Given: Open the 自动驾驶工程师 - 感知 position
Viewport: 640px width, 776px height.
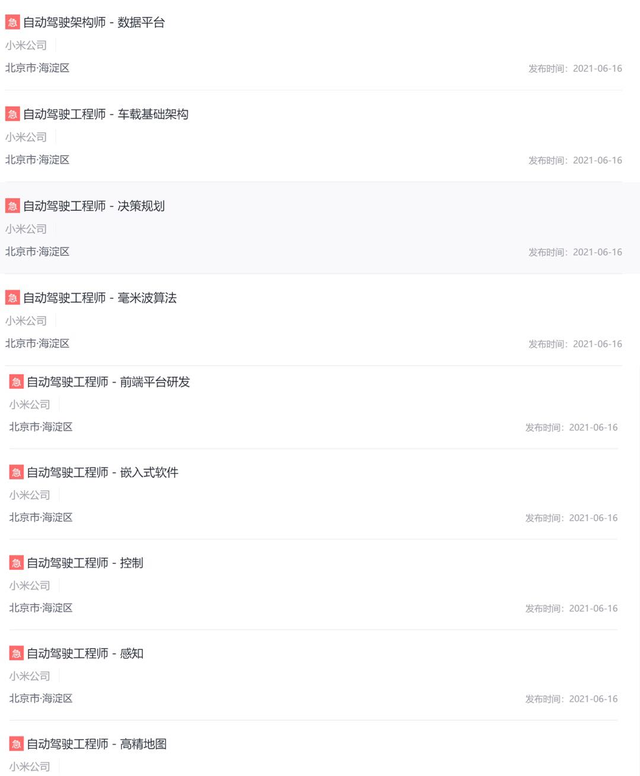Looking at the screenshot, I should tap(85, 654).
